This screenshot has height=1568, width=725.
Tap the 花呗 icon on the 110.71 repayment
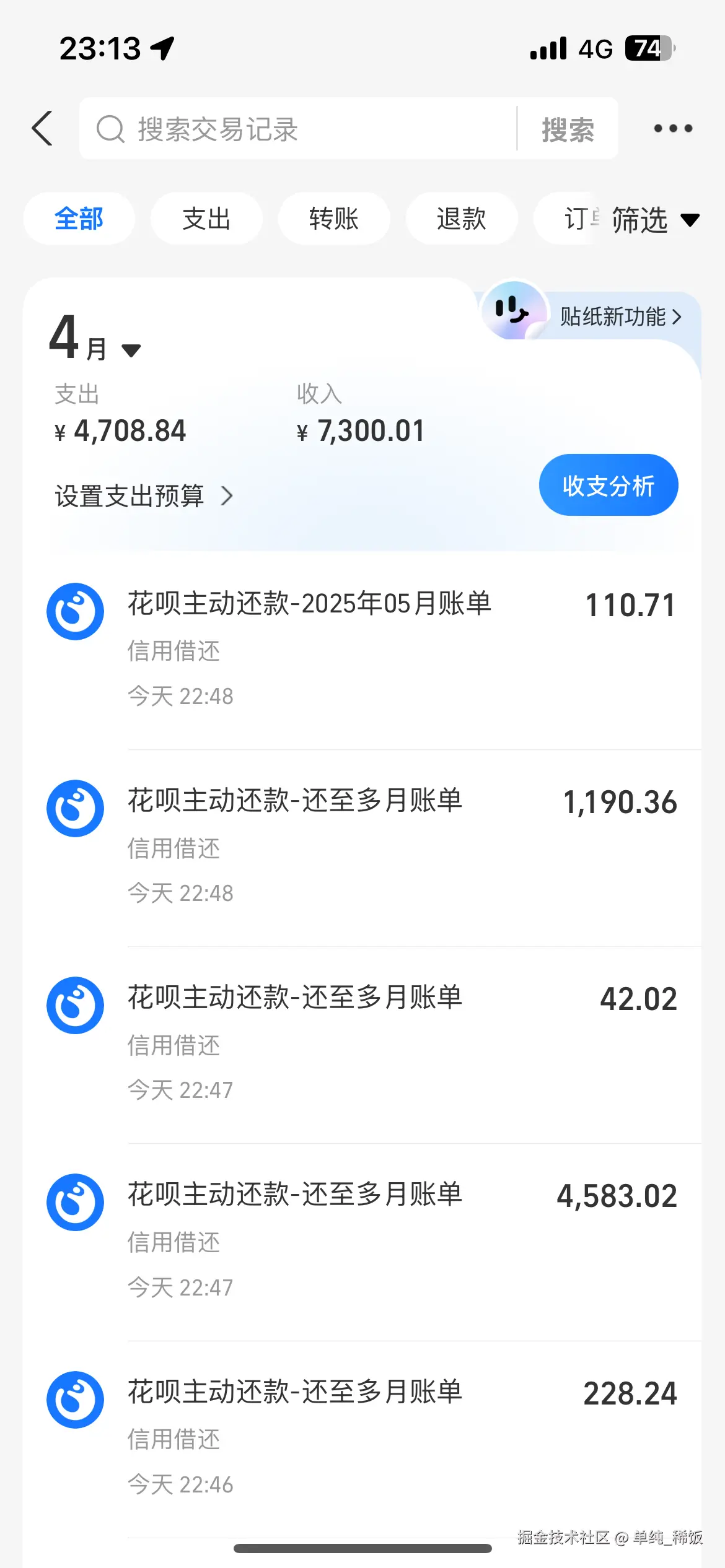(x=75, y=611)
